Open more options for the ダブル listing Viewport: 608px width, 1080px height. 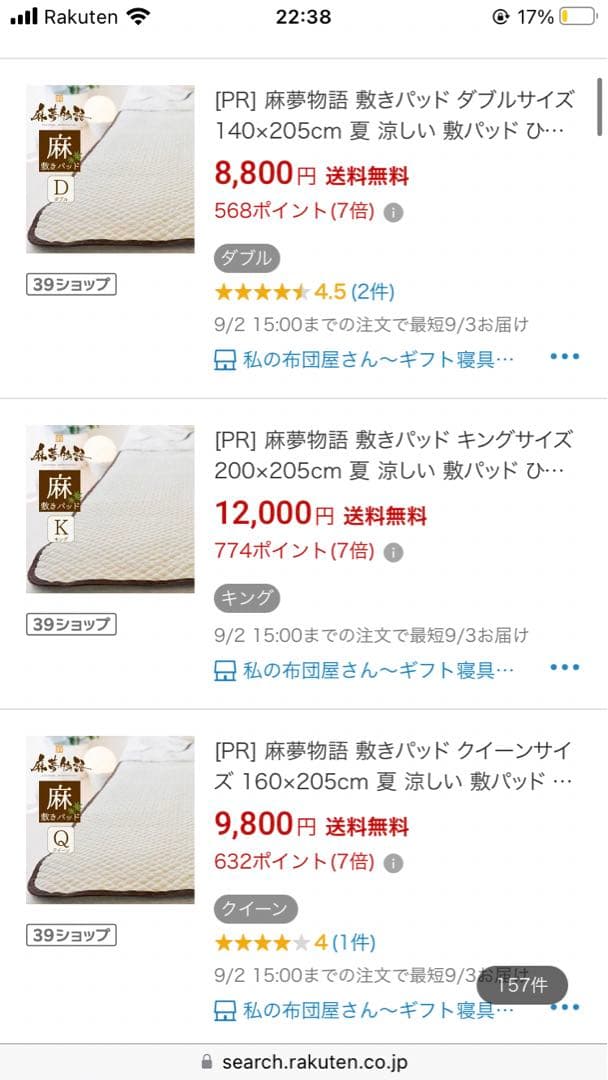(564, 357)
